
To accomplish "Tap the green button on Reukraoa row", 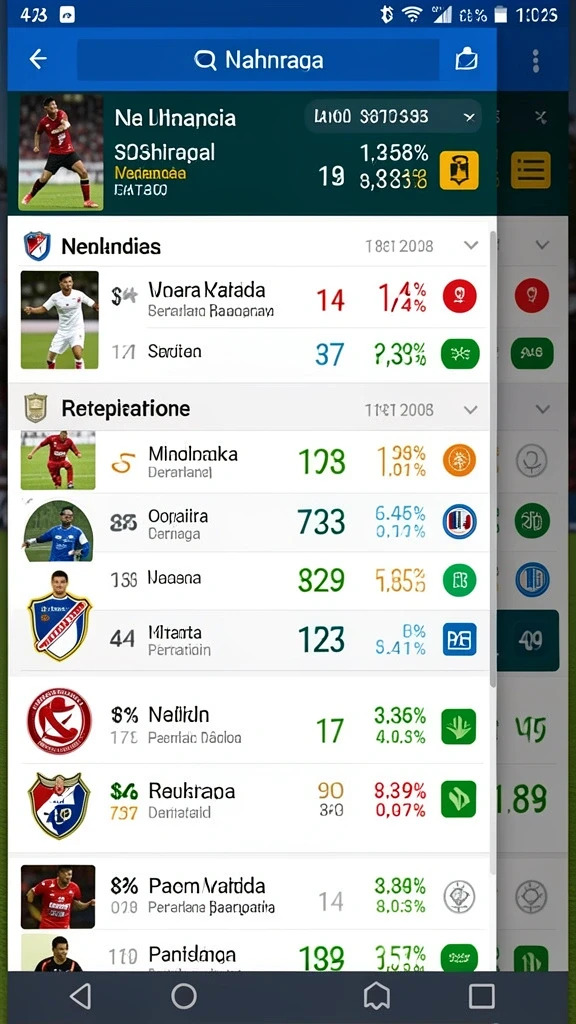I will pos(458,799).
